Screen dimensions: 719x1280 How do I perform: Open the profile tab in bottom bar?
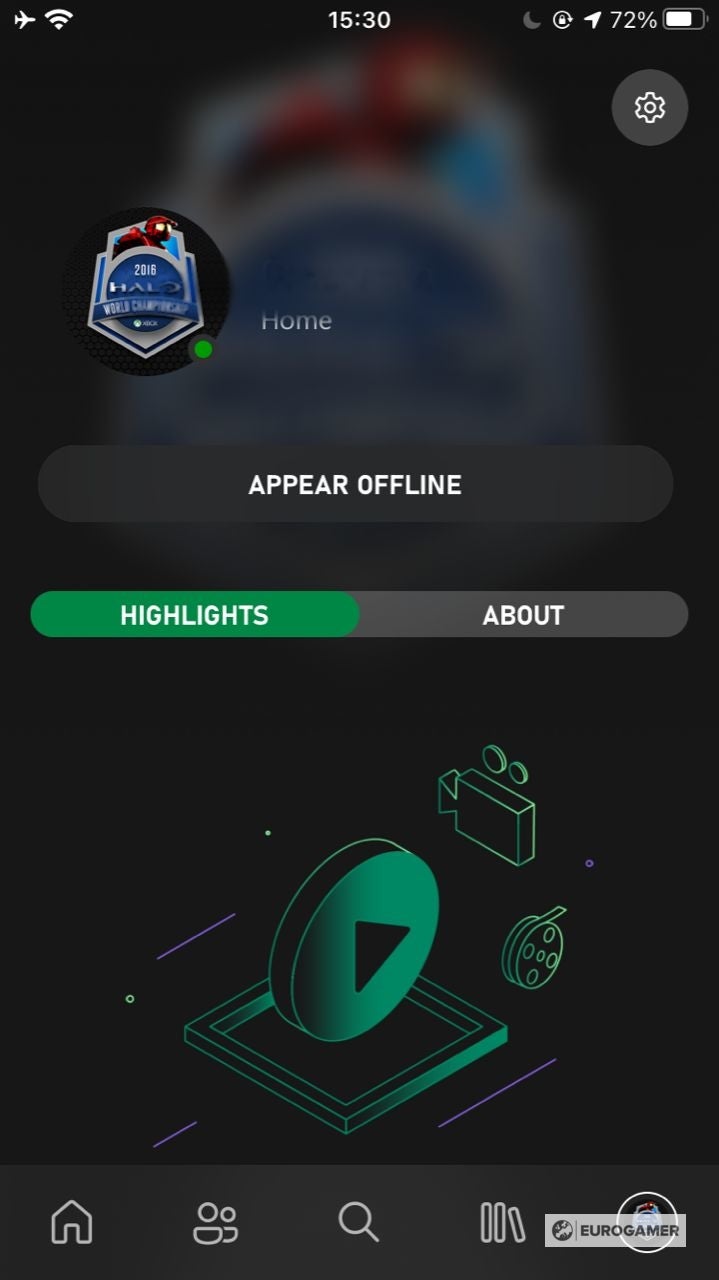646,1219
